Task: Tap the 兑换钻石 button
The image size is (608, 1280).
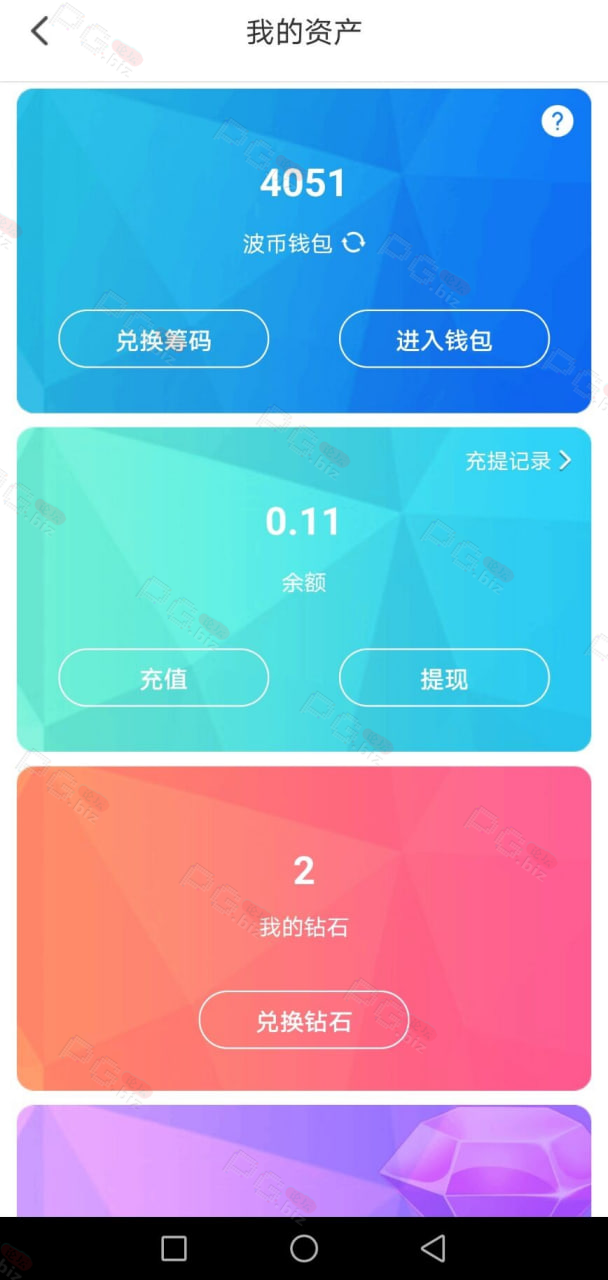Action: 304,1020
